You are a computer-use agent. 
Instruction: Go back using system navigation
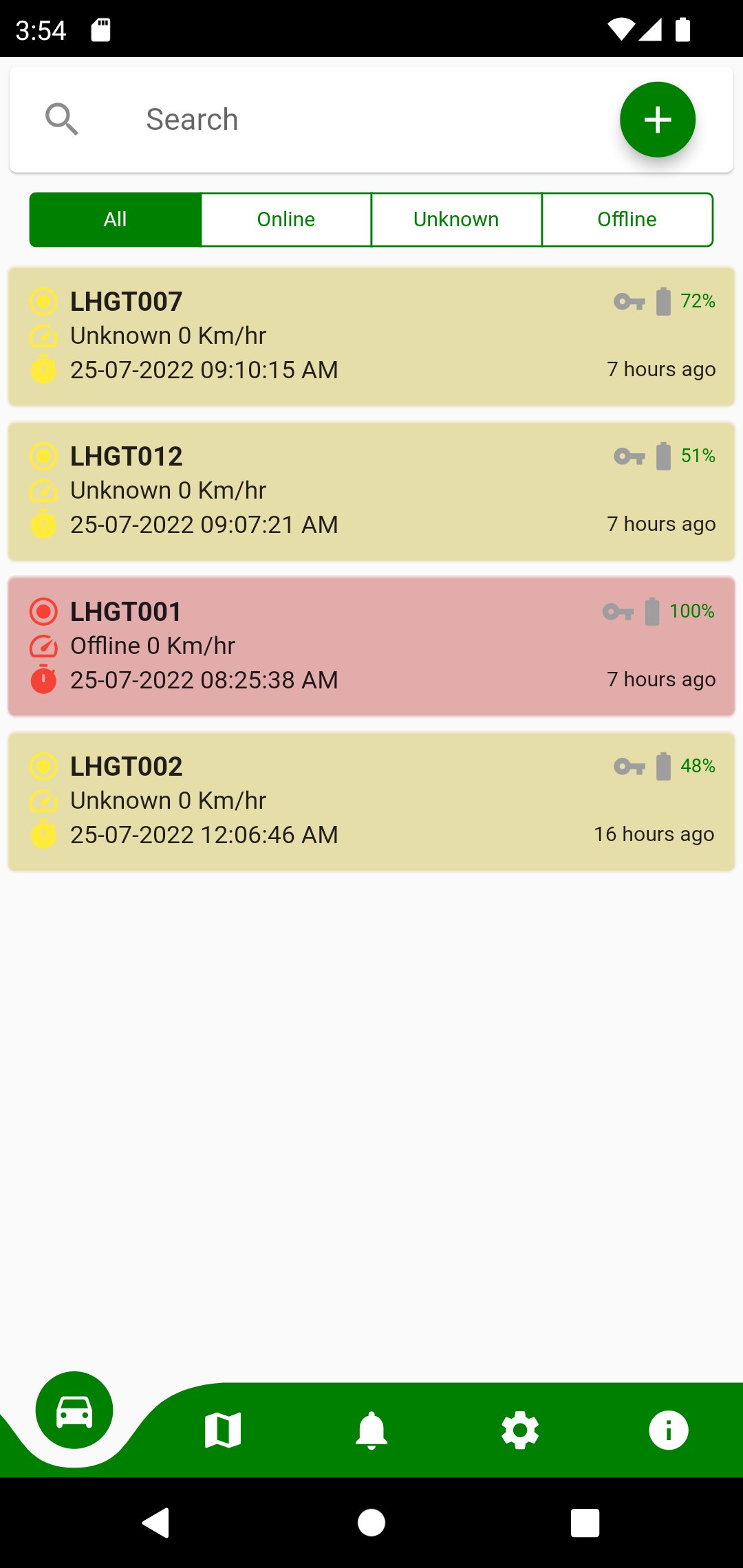(x=156, y=1523)
